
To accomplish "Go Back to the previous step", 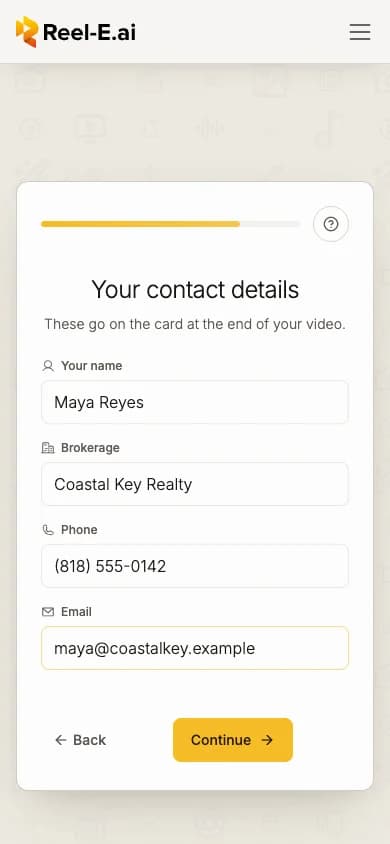I will point(81,740).
